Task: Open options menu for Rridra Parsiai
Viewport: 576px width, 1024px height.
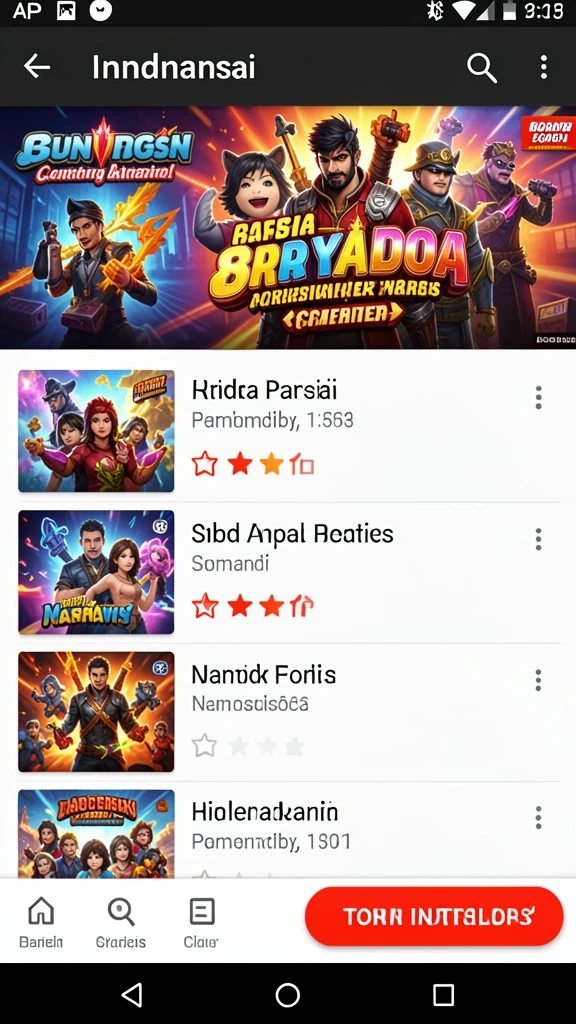Action: [x=538, y=397]
